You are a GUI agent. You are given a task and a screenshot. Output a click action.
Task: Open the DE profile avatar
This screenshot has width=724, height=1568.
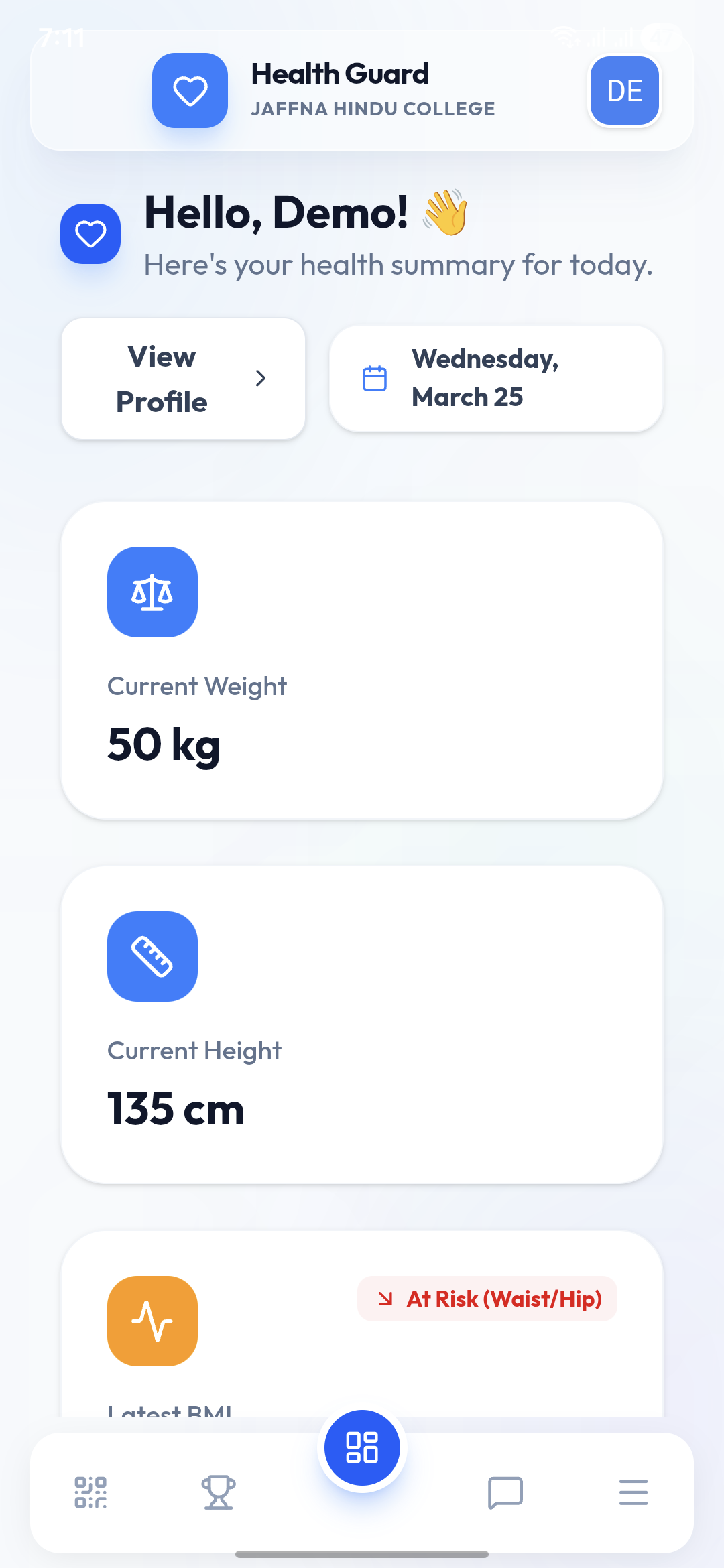point(625,91)
